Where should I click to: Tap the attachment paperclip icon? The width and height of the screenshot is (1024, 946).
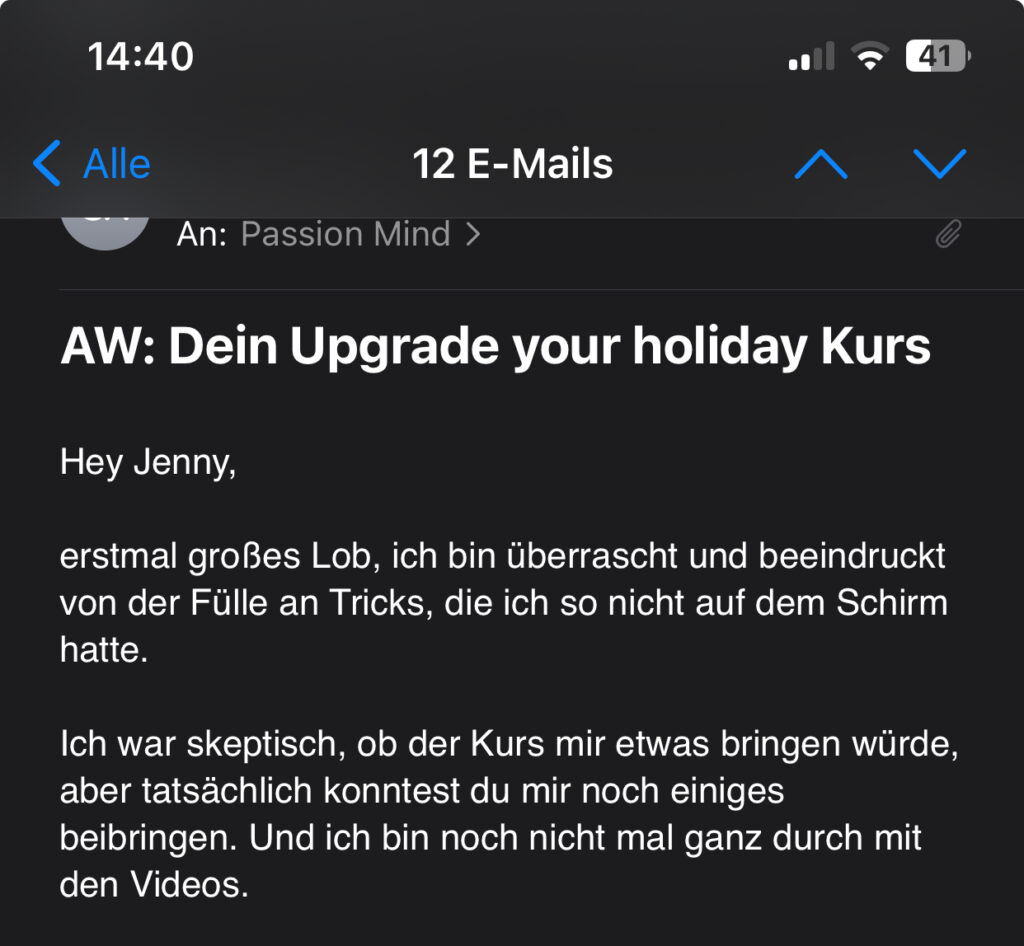947,235
